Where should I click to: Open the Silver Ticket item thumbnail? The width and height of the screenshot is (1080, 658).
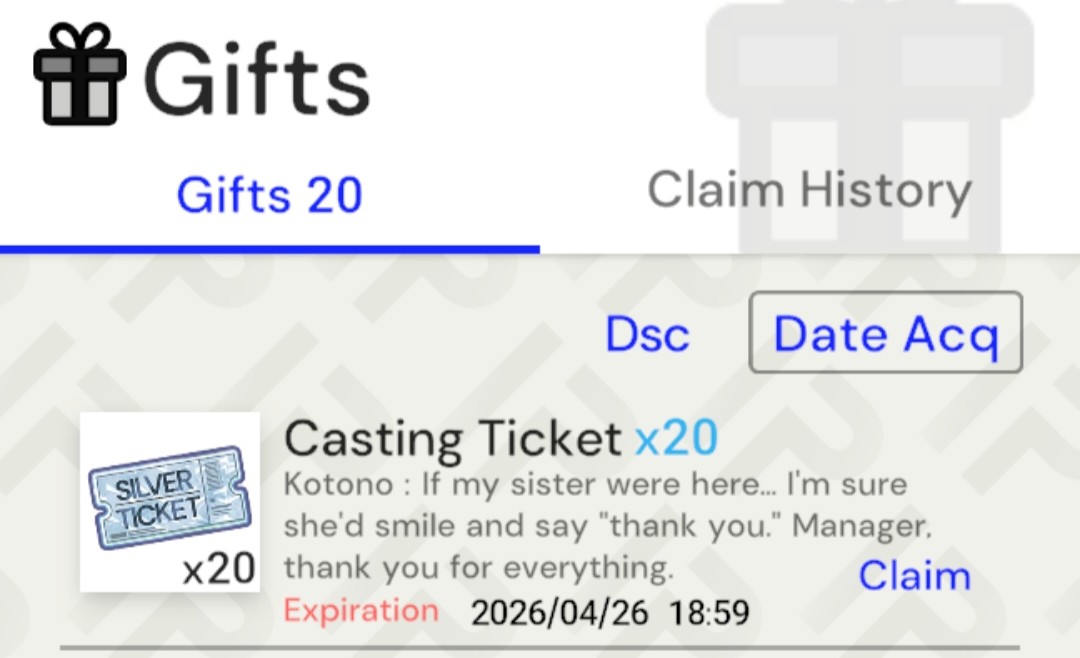(170, 502)
